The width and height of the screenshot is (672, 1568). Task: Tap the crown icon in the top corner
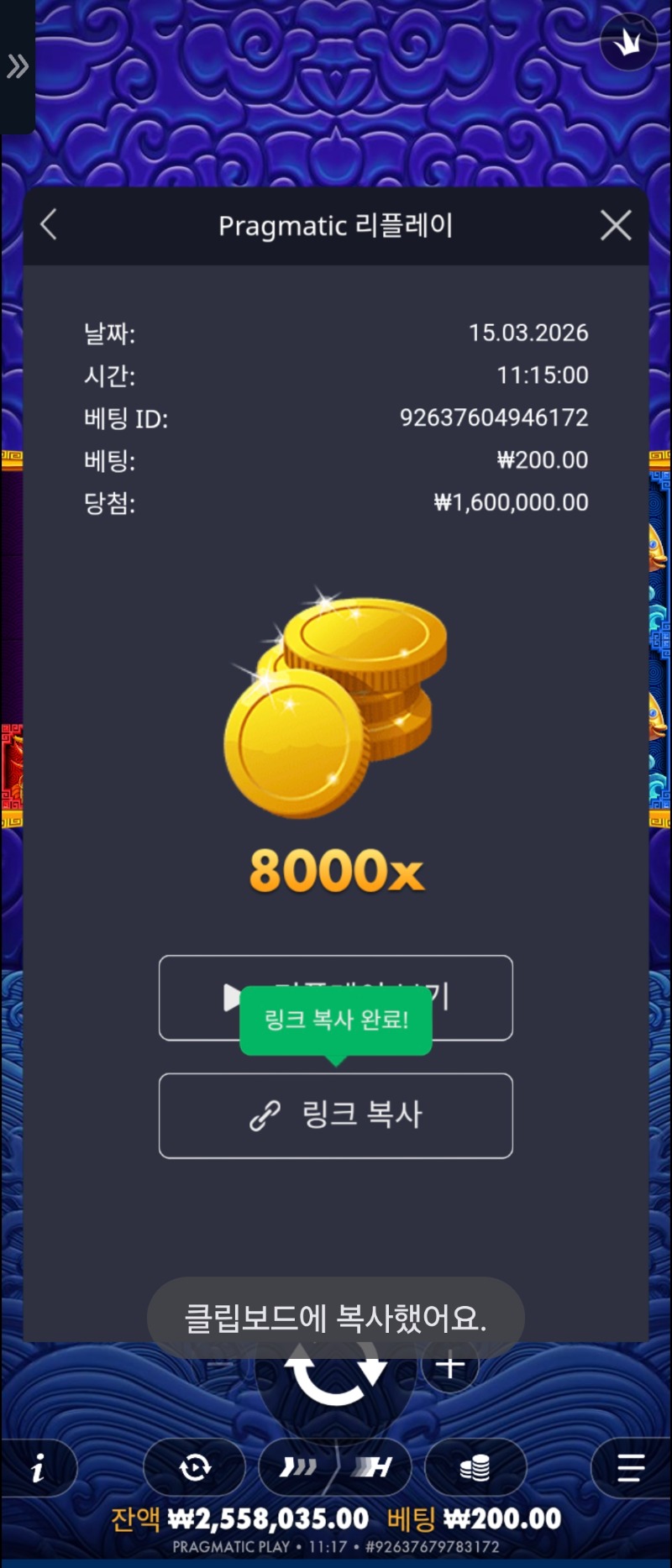click(x=627, y=42)
